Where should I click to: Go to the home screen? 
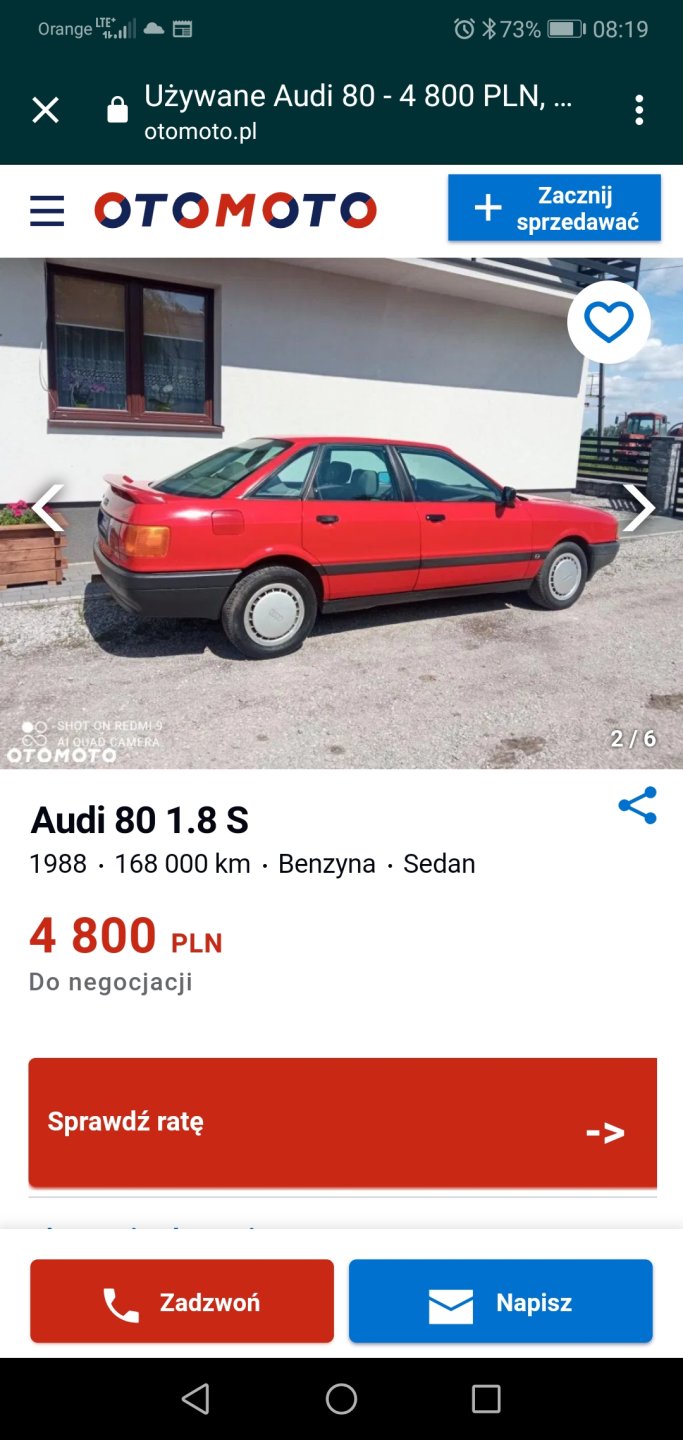(341, 1398)
